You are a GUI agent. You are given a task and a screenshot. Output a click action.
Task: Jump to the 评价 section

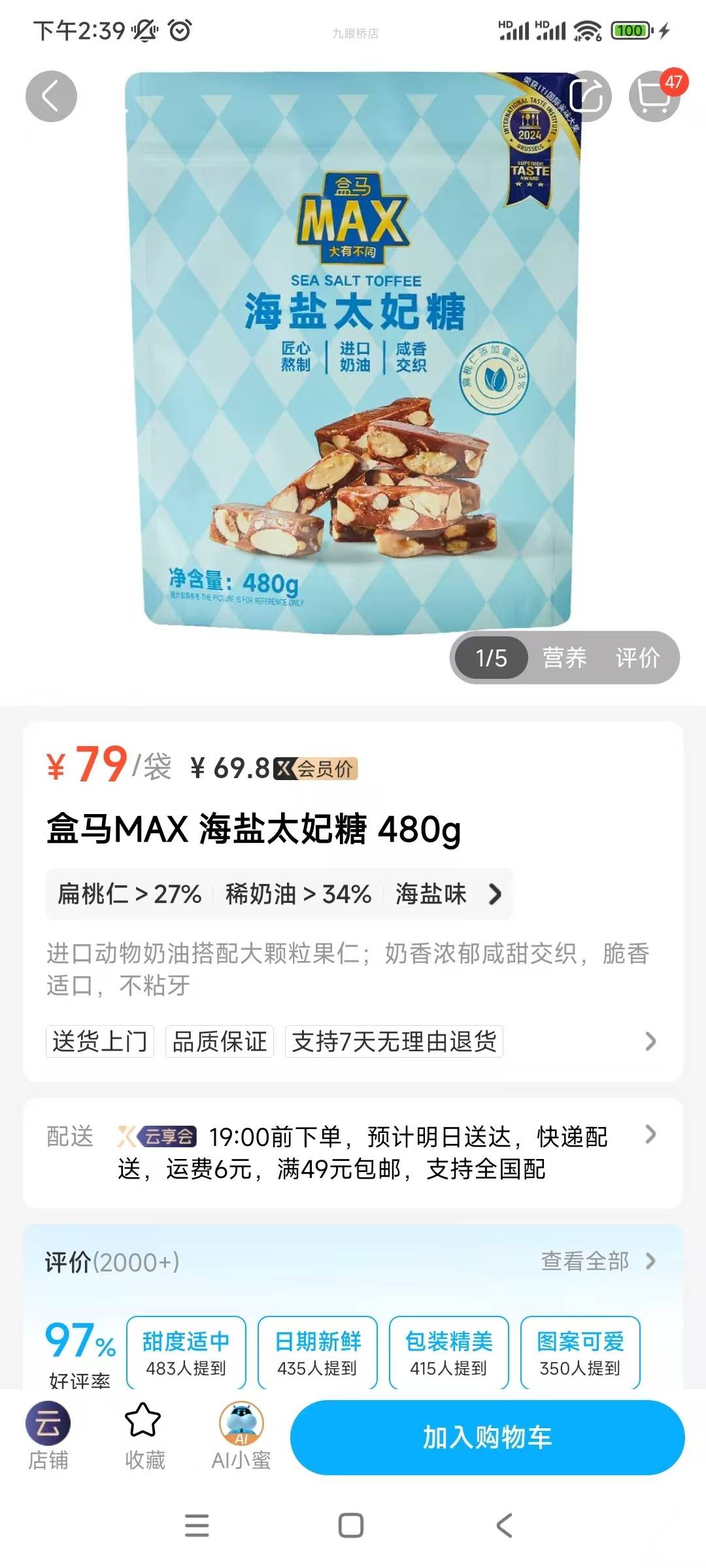[637, 658]
